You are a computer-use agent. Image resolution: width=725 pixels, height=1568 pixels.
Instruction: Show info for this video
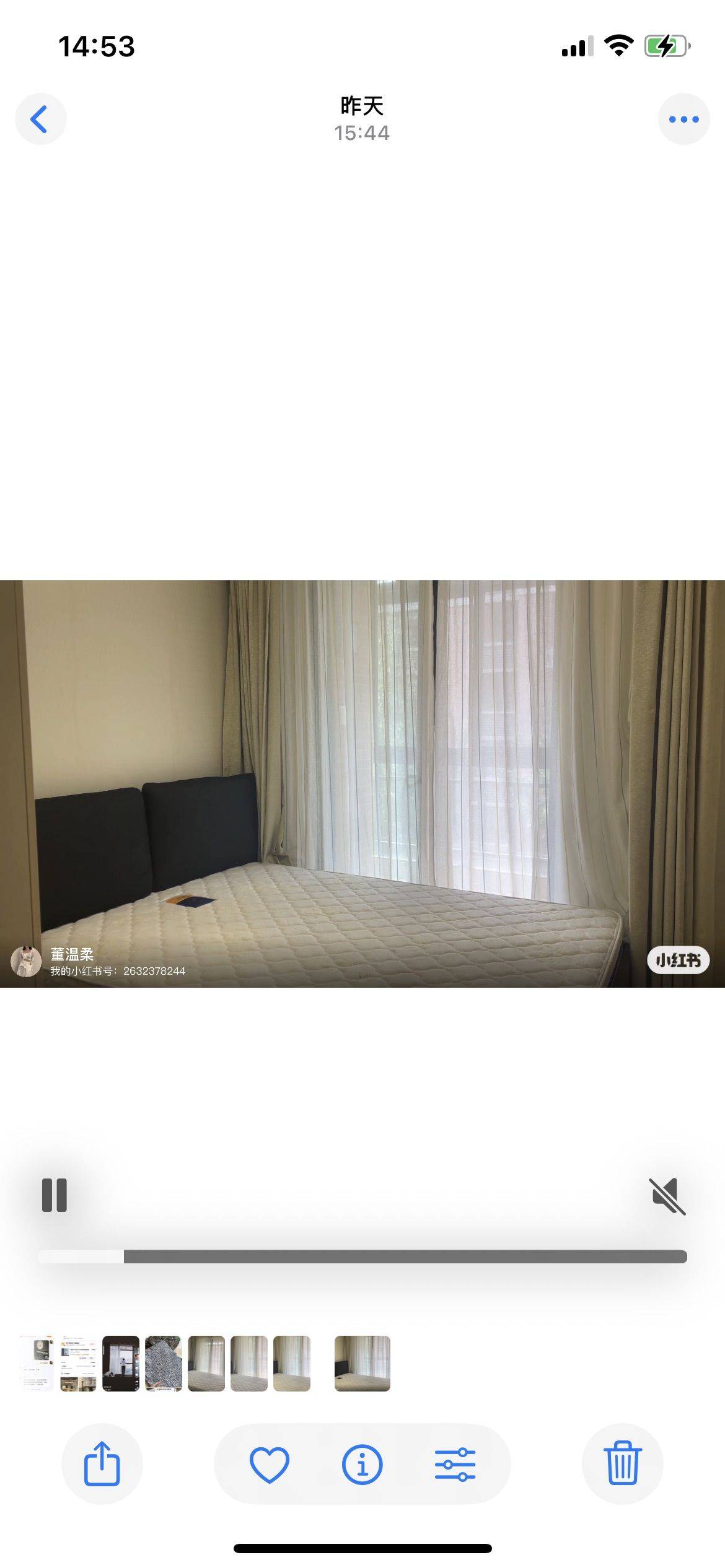362,1465
